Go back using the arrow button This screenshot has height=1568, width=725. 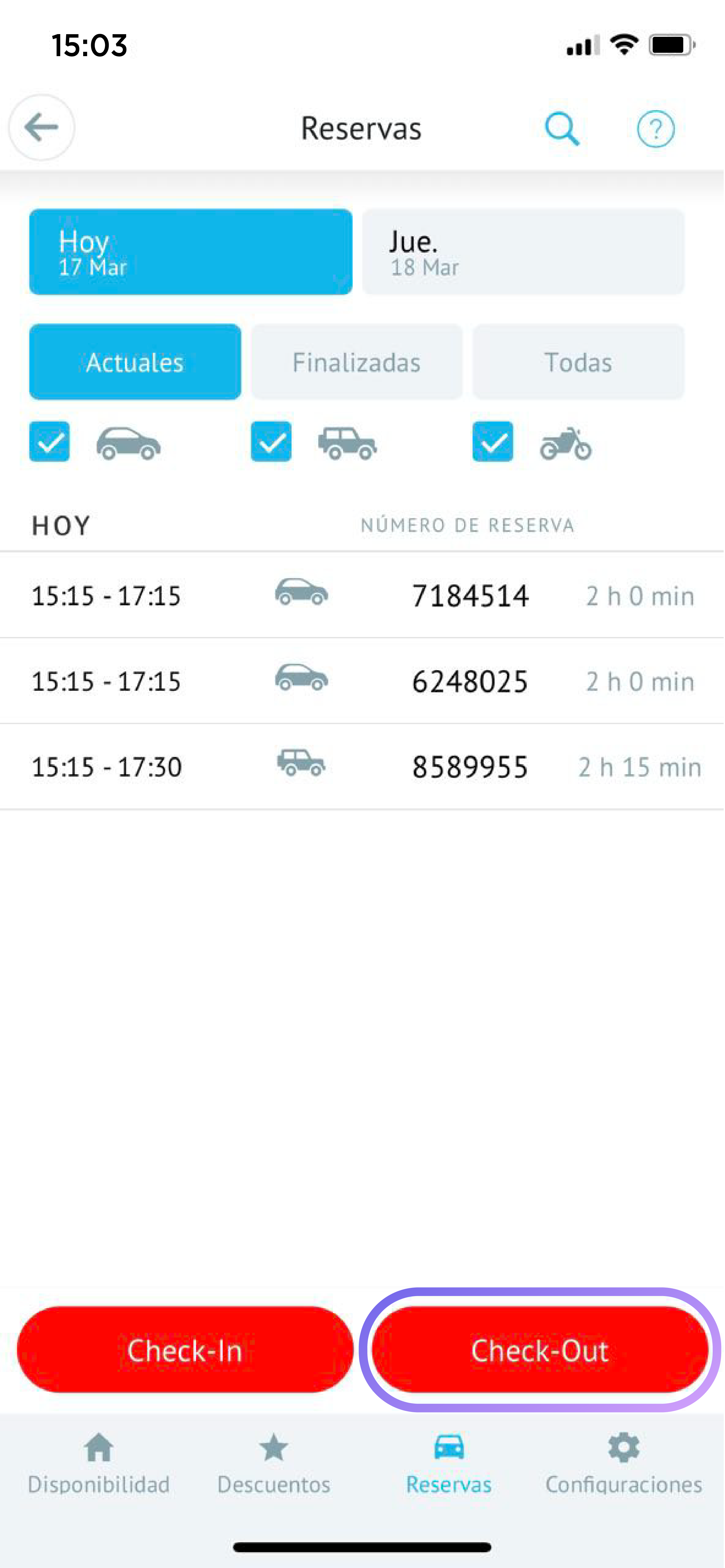click(x=41, y=128)
